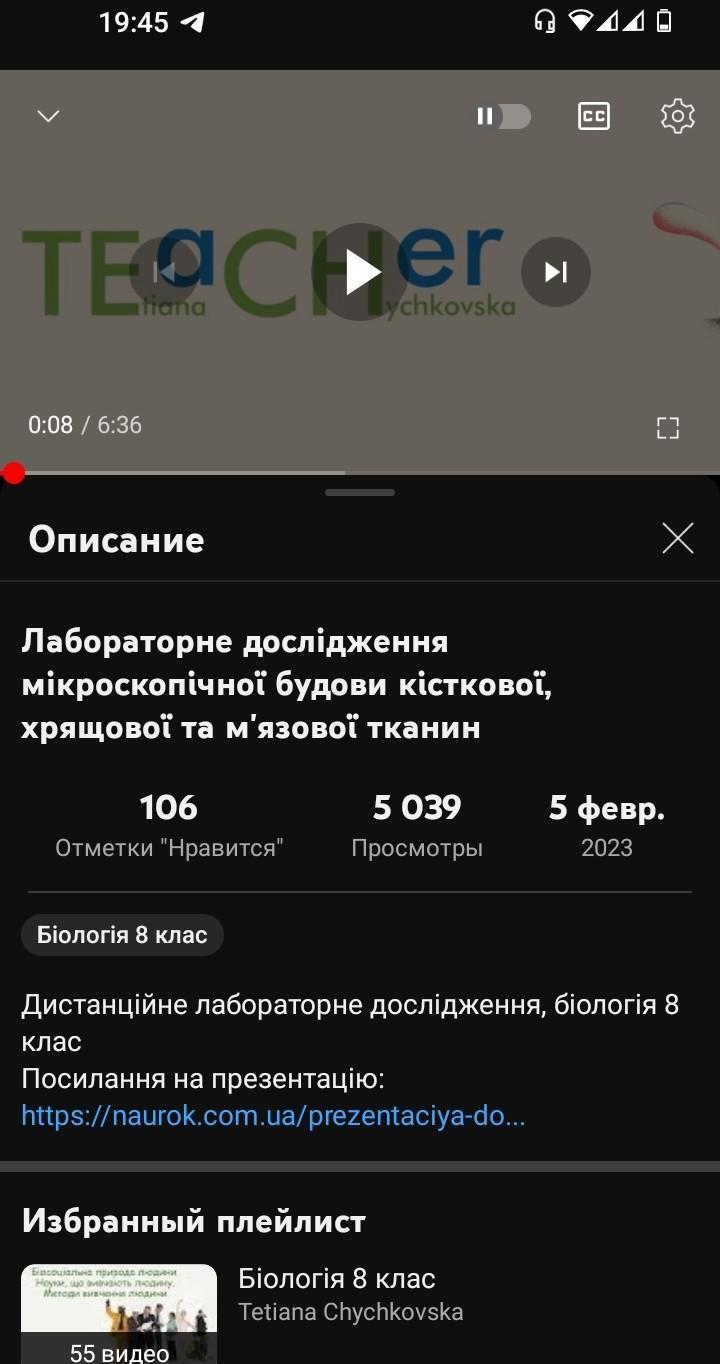The image size is (720, 1364).
Task: Close the Описание panel
Action: pos(677,539)
